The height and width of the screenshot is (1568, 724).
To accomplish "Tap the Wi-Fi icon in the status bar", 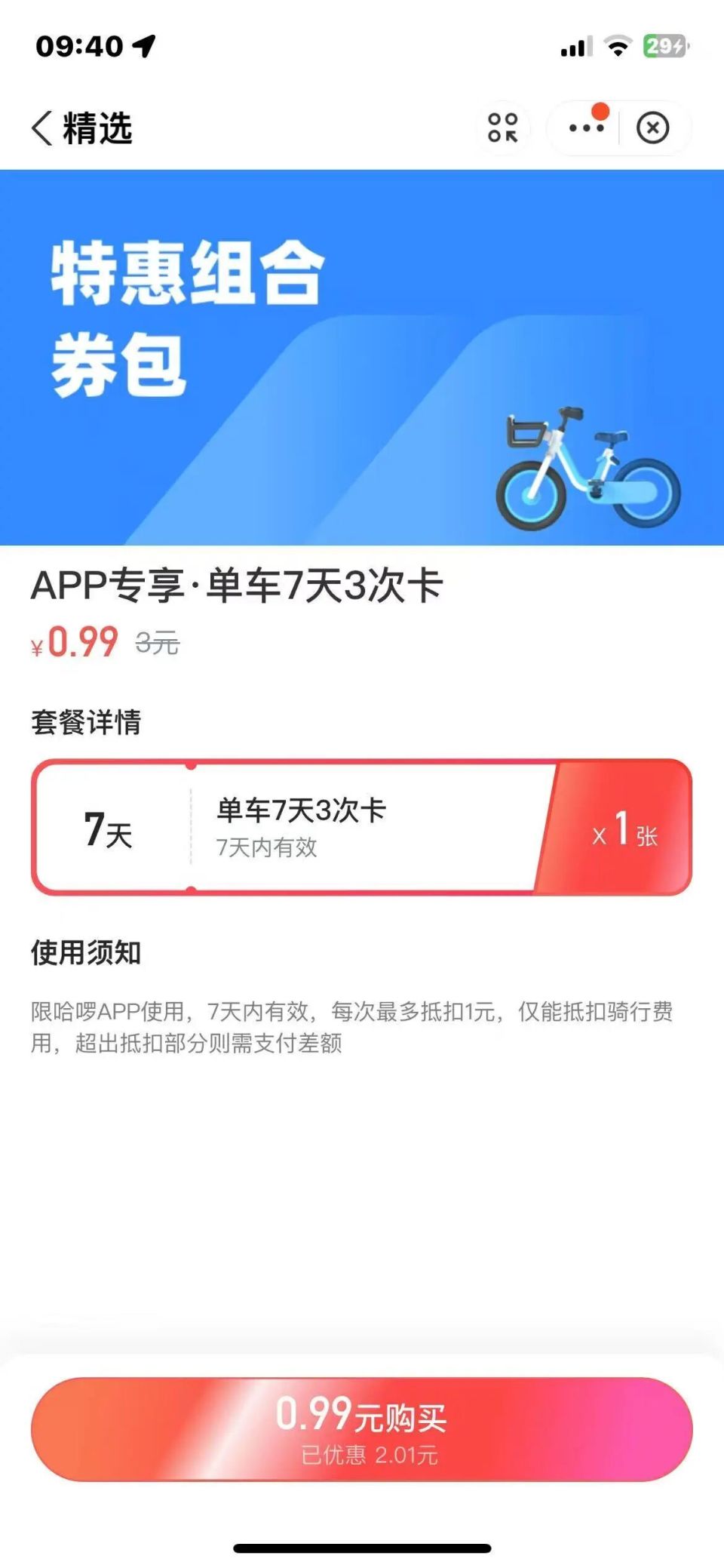I will point(618,47).
